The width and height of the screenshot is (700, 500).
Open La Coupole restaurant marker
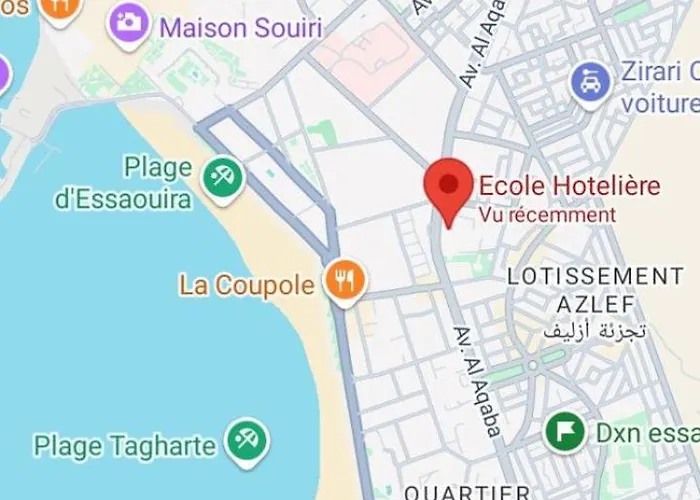coord(344,282)
